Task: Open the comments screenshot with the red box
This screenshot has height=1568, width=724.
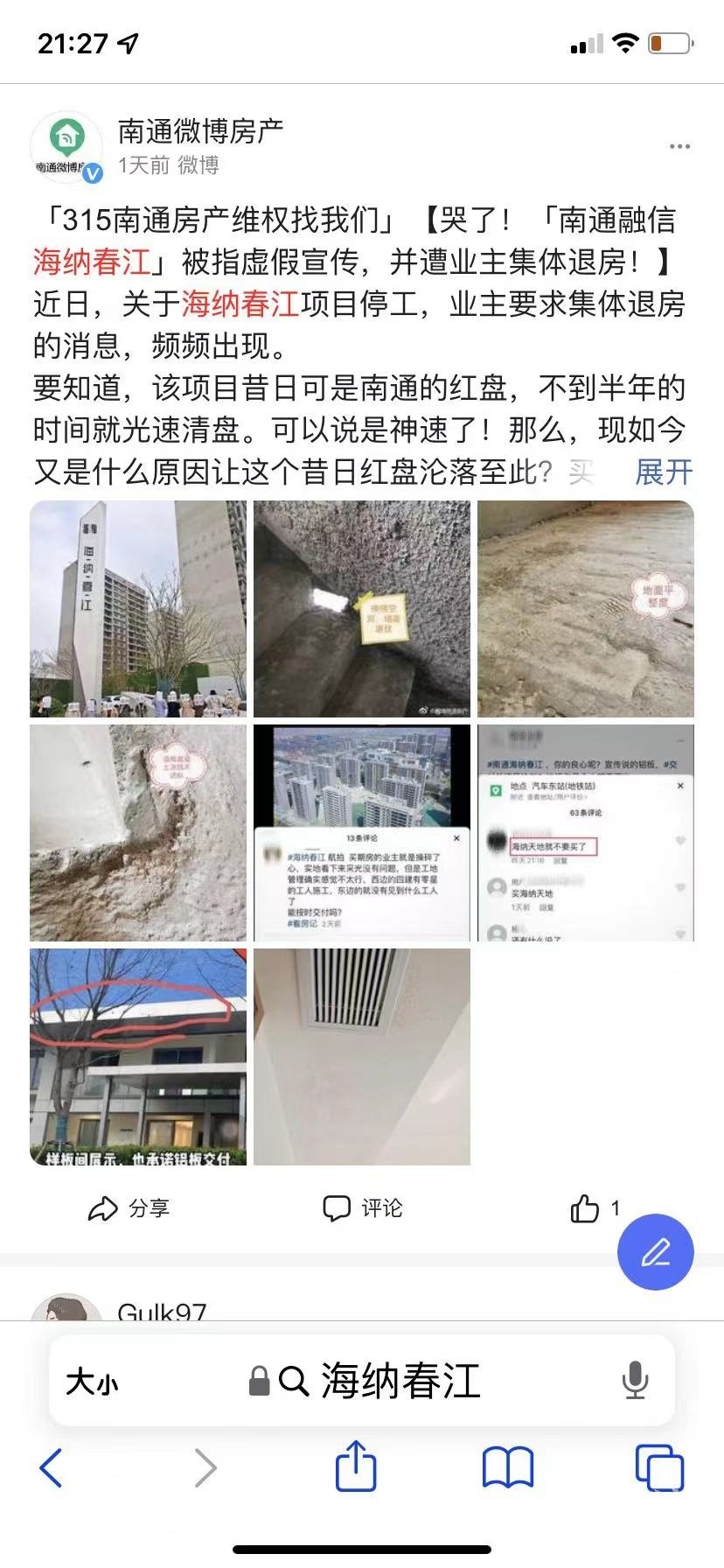Action: pos(586,832)
